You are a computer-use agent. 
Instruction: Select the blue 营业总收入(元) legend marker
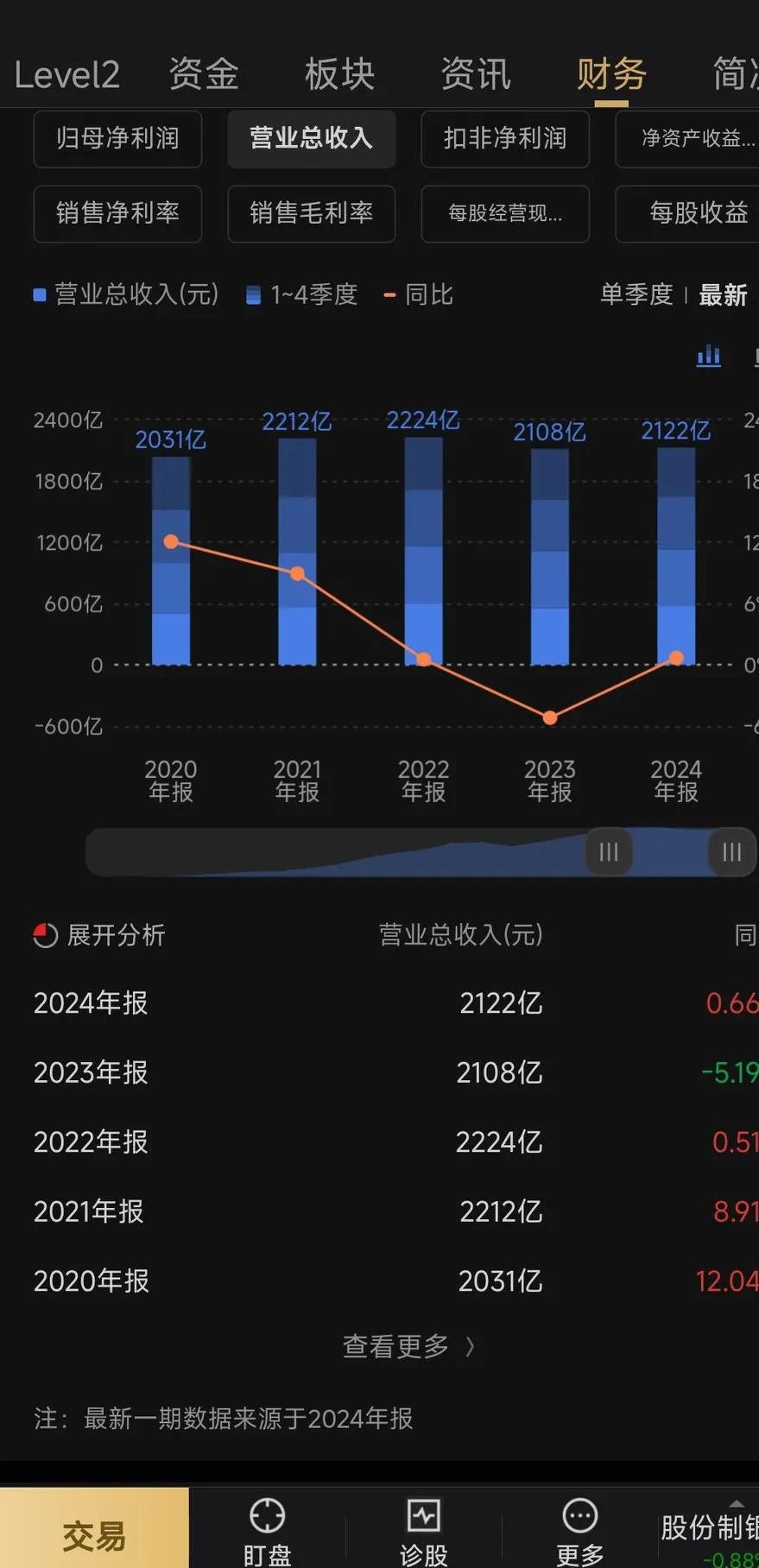(38, 294)
